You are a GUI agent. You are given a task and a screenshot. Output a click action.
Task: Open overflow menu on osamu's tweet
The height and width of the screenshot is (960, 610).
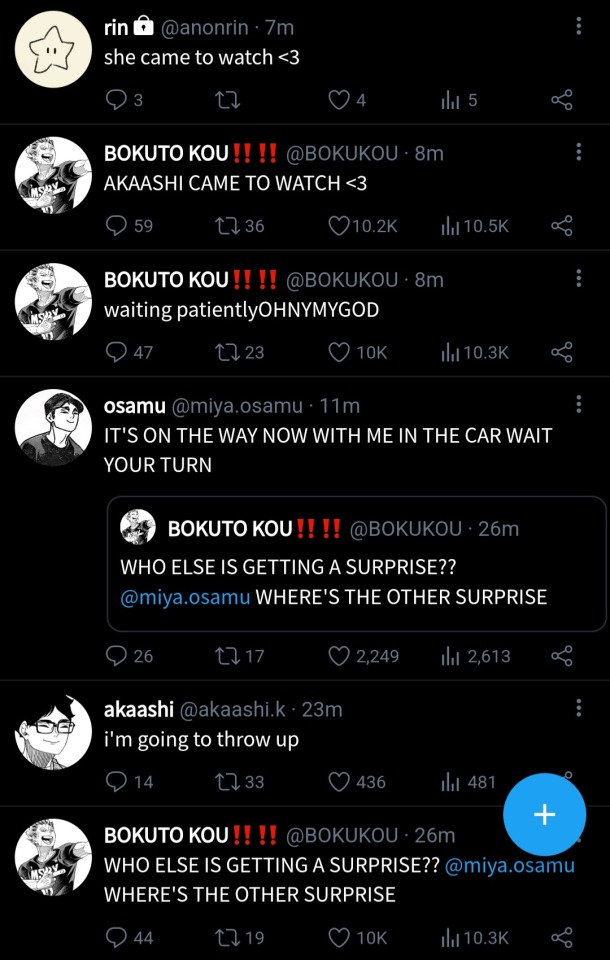pyautogui.click(x=578, y=404)
